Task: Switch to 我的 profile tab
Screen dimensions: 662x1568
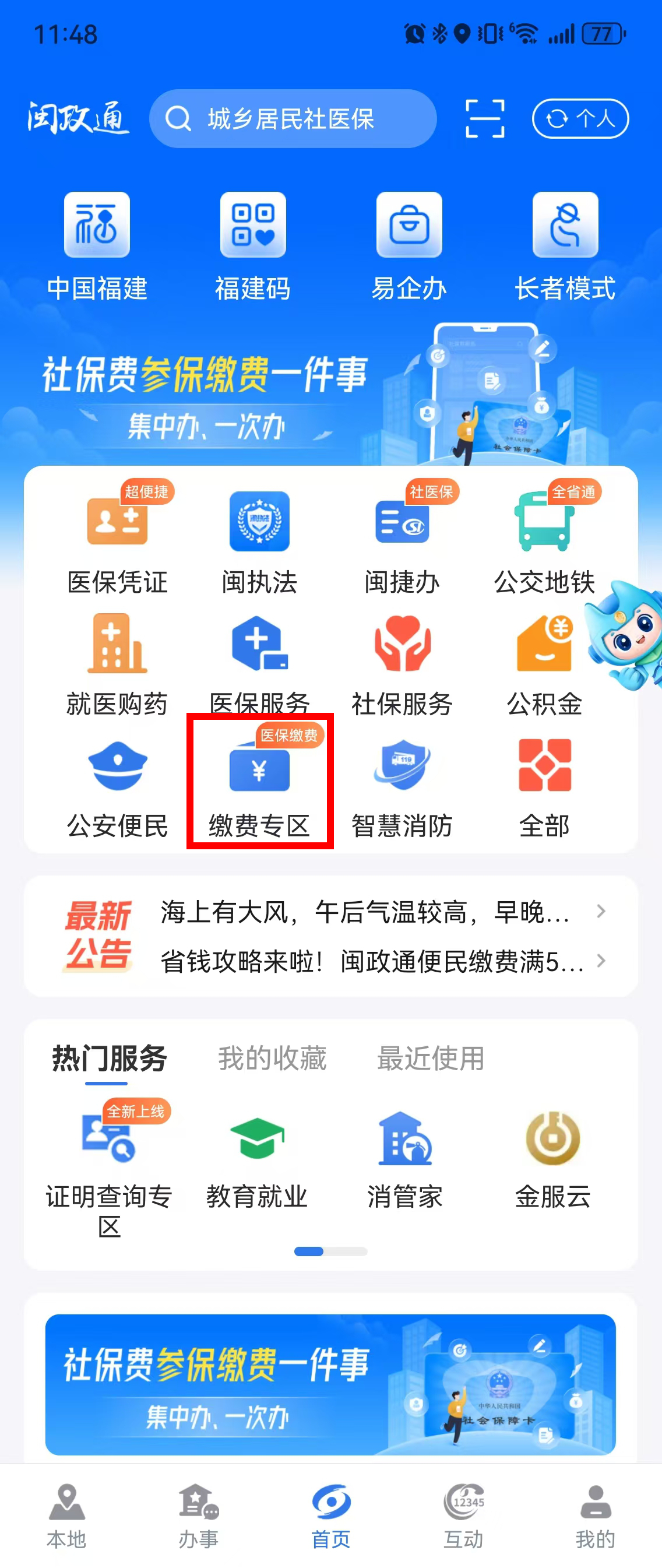Action: [x=595, y=1516]
